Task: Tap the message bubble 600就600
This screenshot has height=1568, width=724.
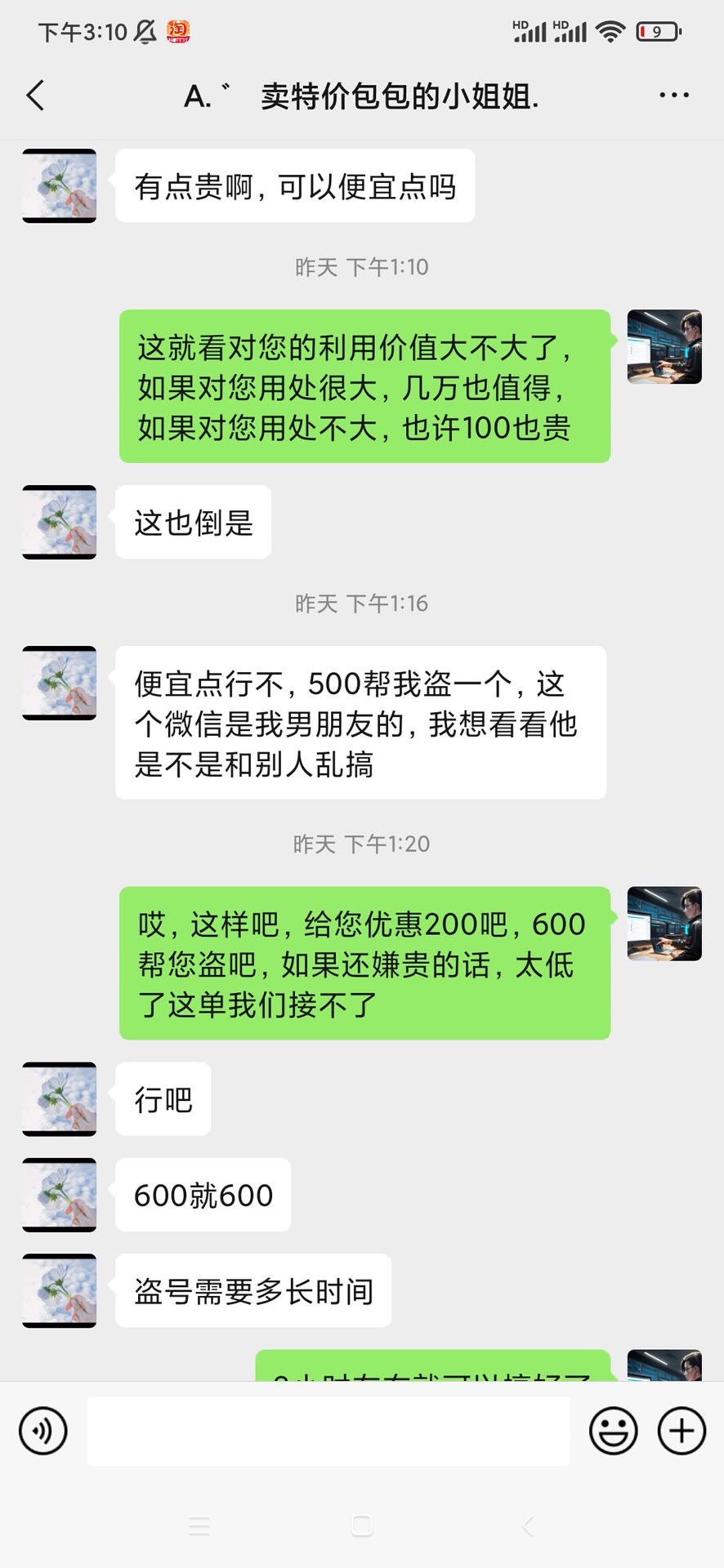Action: [202, 1195]
